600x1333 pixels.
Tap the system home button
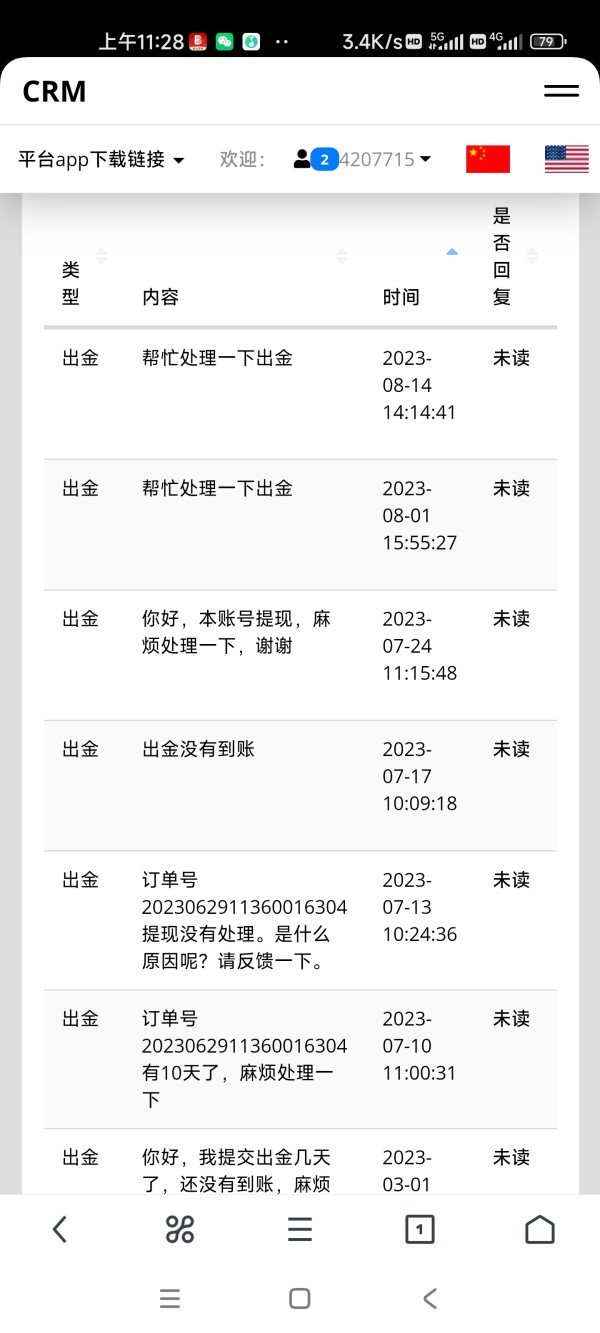299,1298
